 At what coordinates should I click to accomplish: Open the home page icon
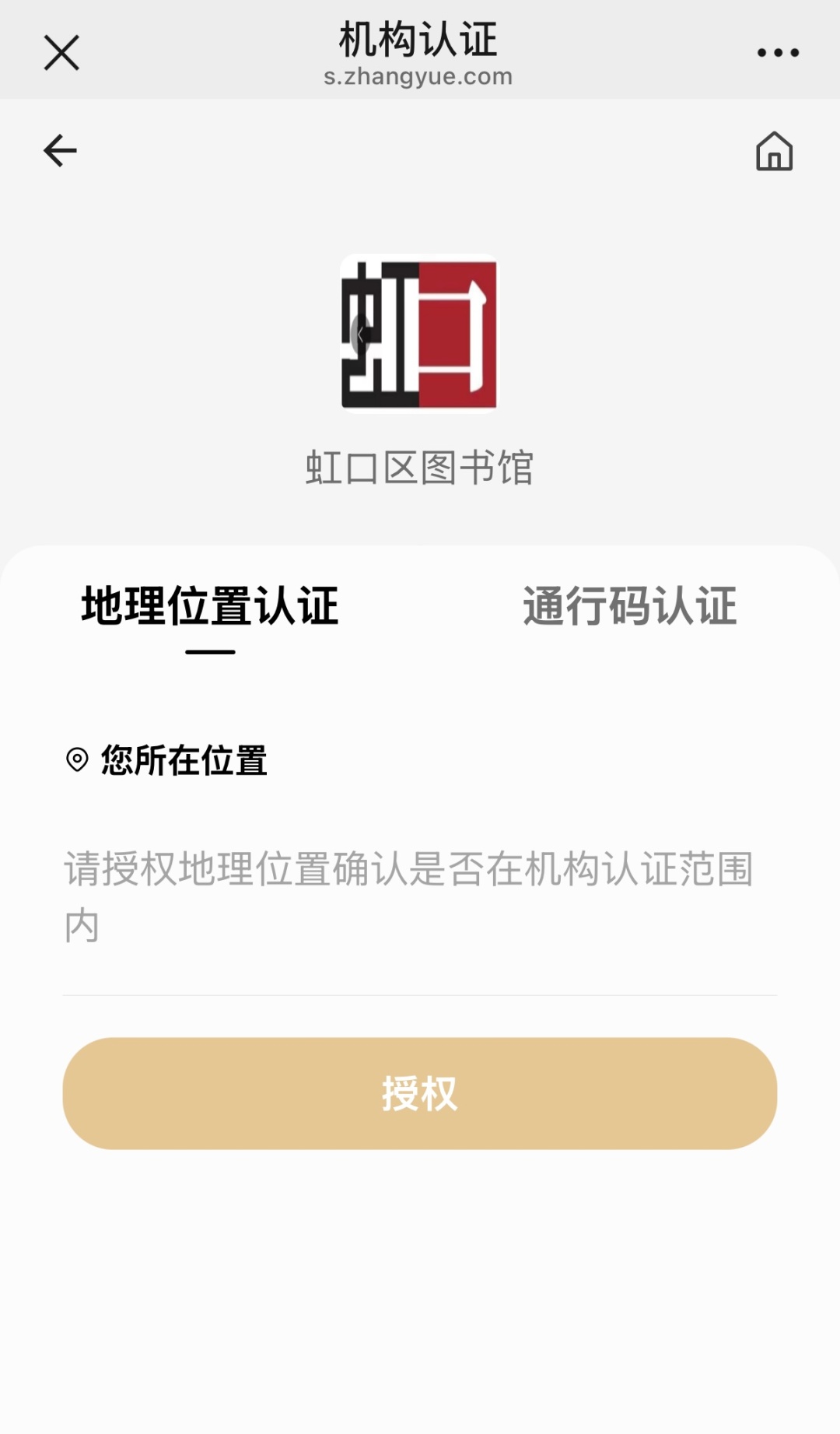click(x=775, y=151)
